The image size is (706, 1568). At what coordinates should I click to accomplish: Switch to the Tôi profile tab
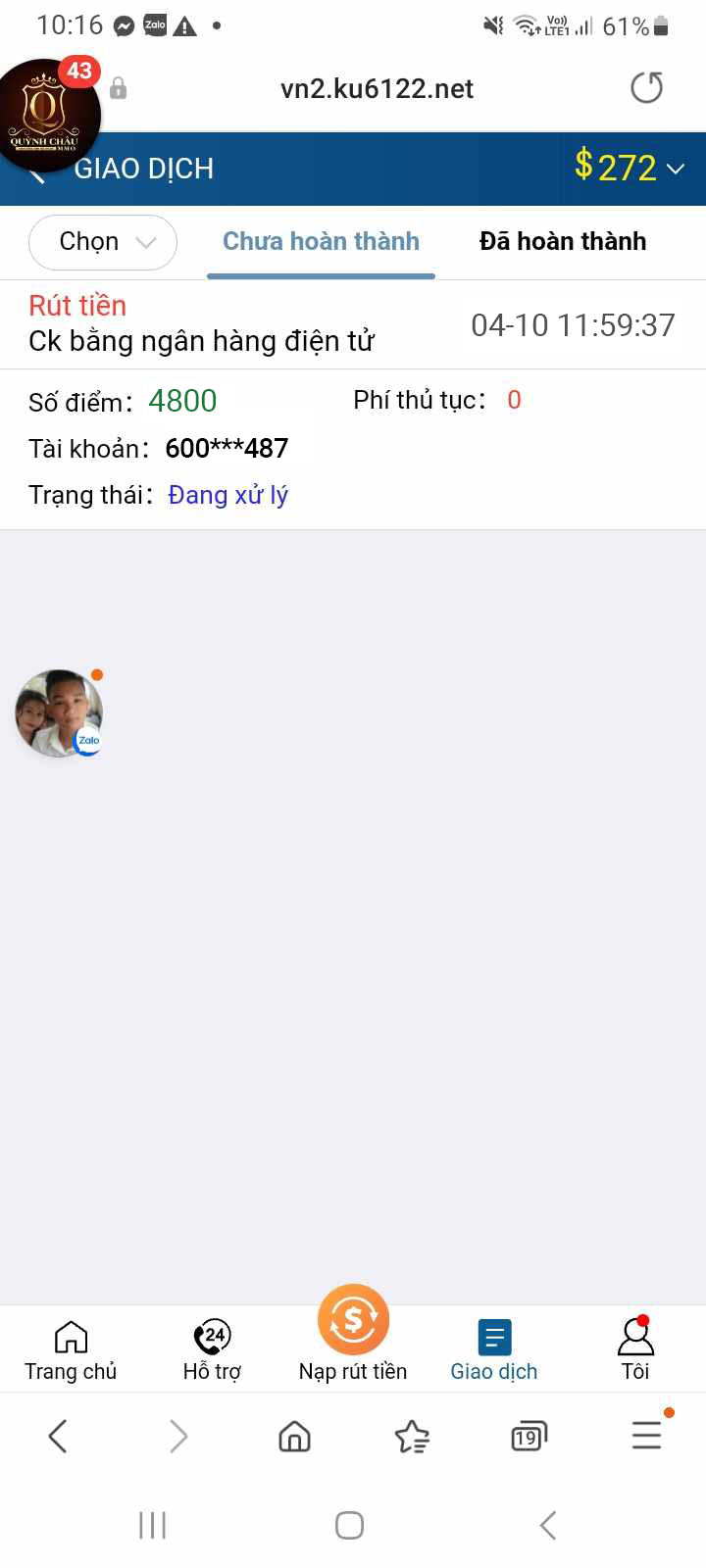pos(635,1349)
